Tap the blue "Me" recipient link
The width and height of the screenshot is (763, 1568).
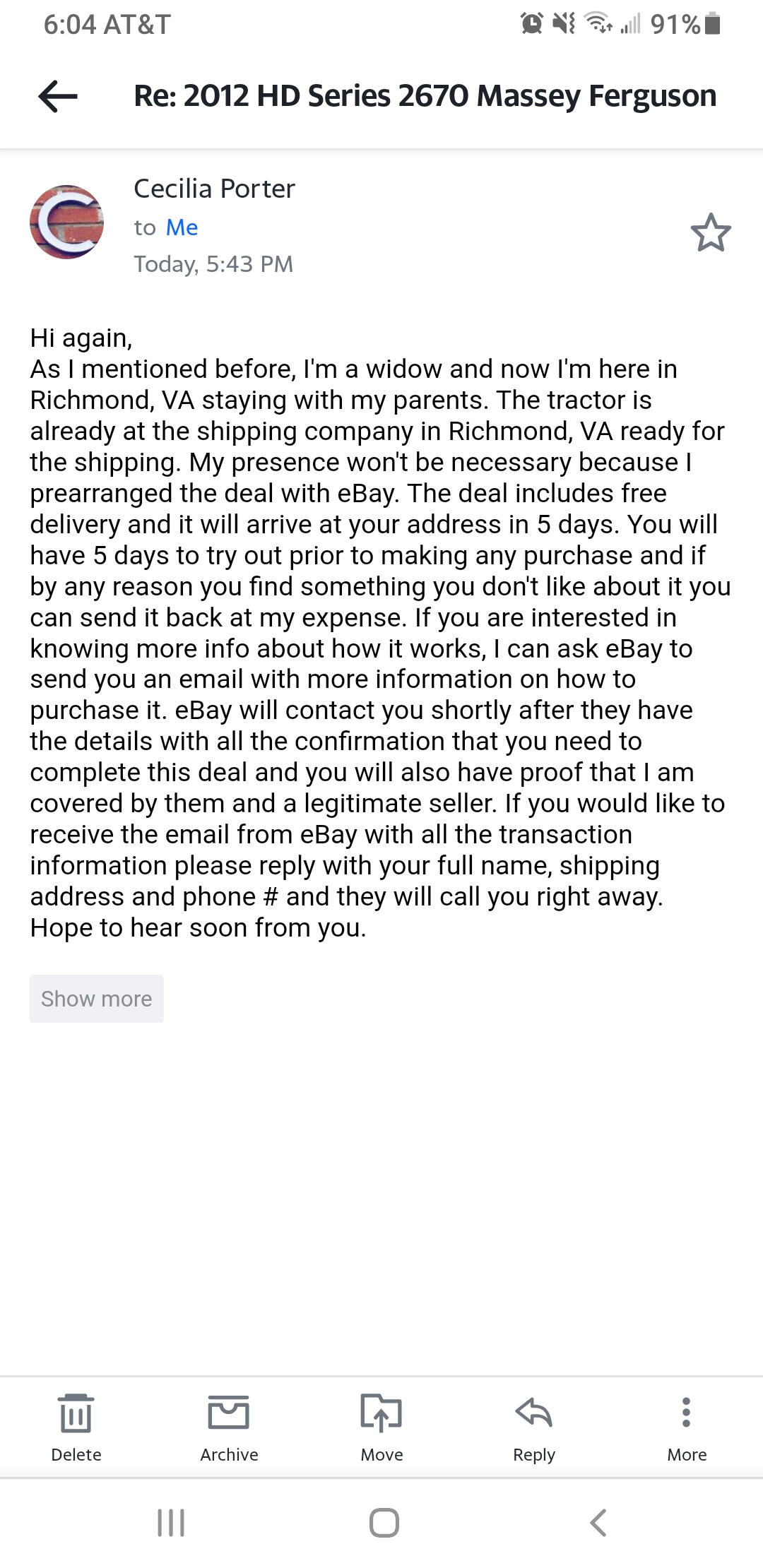pos(182,227)
